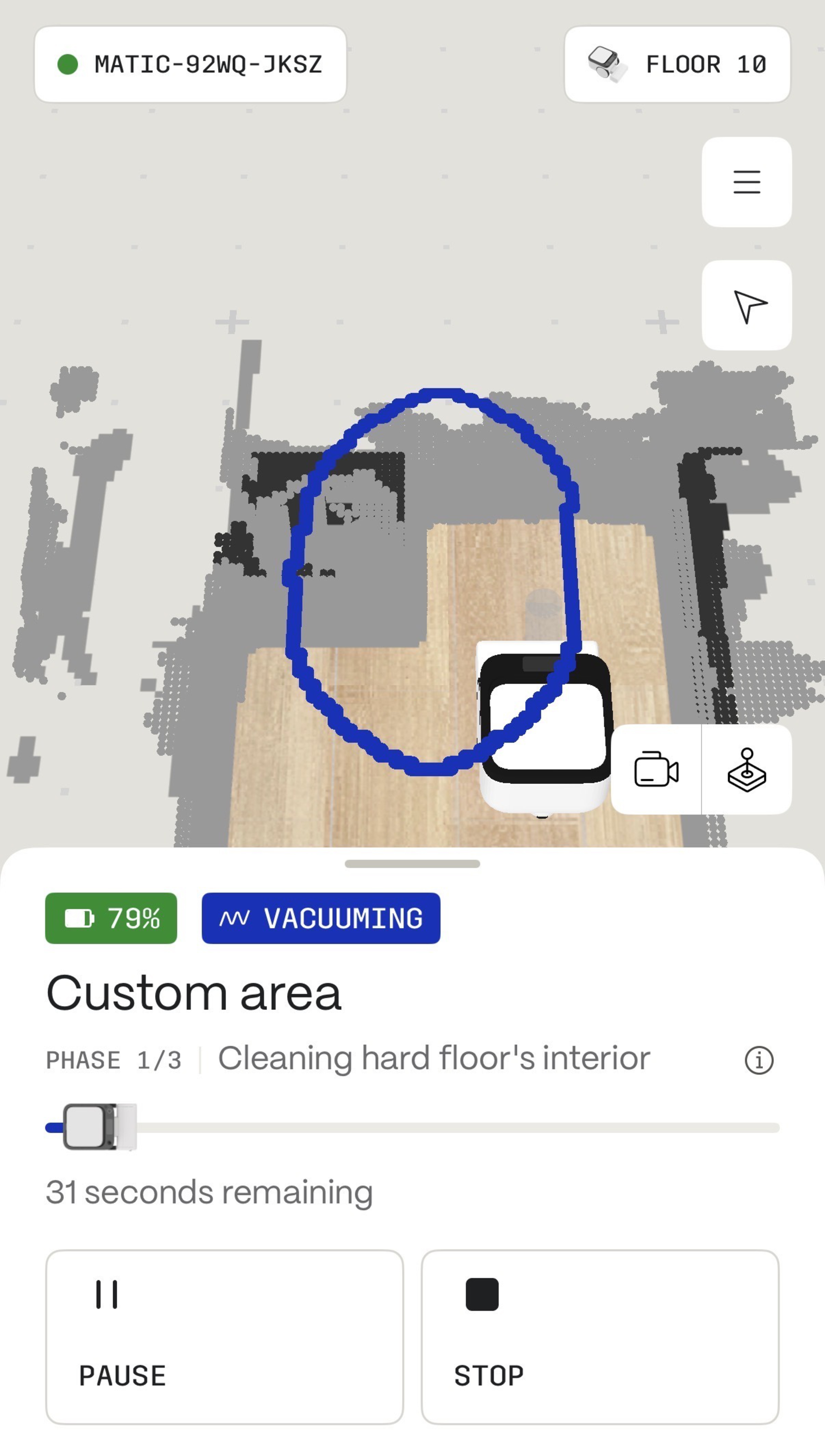This screenshot has width=825, height=1456.
Task: Open the MATIC-92WQ-JKSZ robot selector
Action: point(190,64)
